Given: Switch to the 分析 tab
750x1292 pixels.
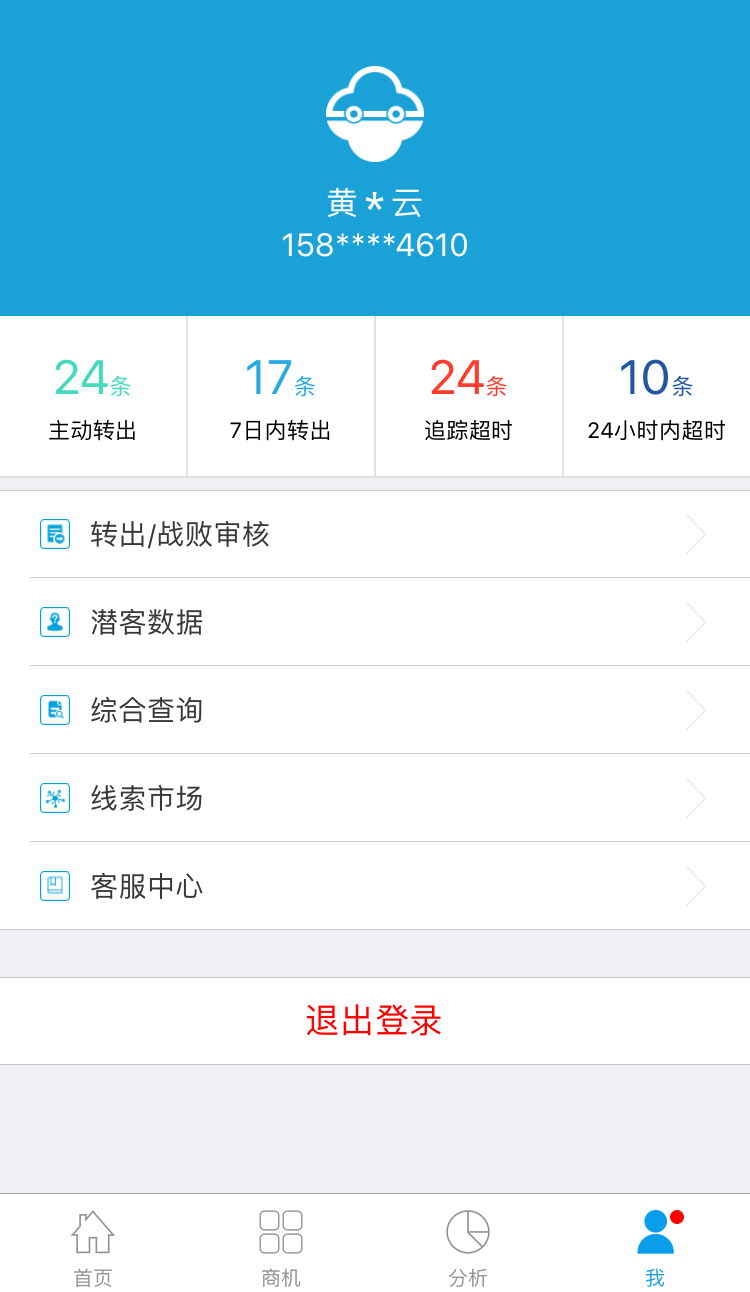Looking at the screenshot, I should pyautogui.click(x=468, y=1246).
